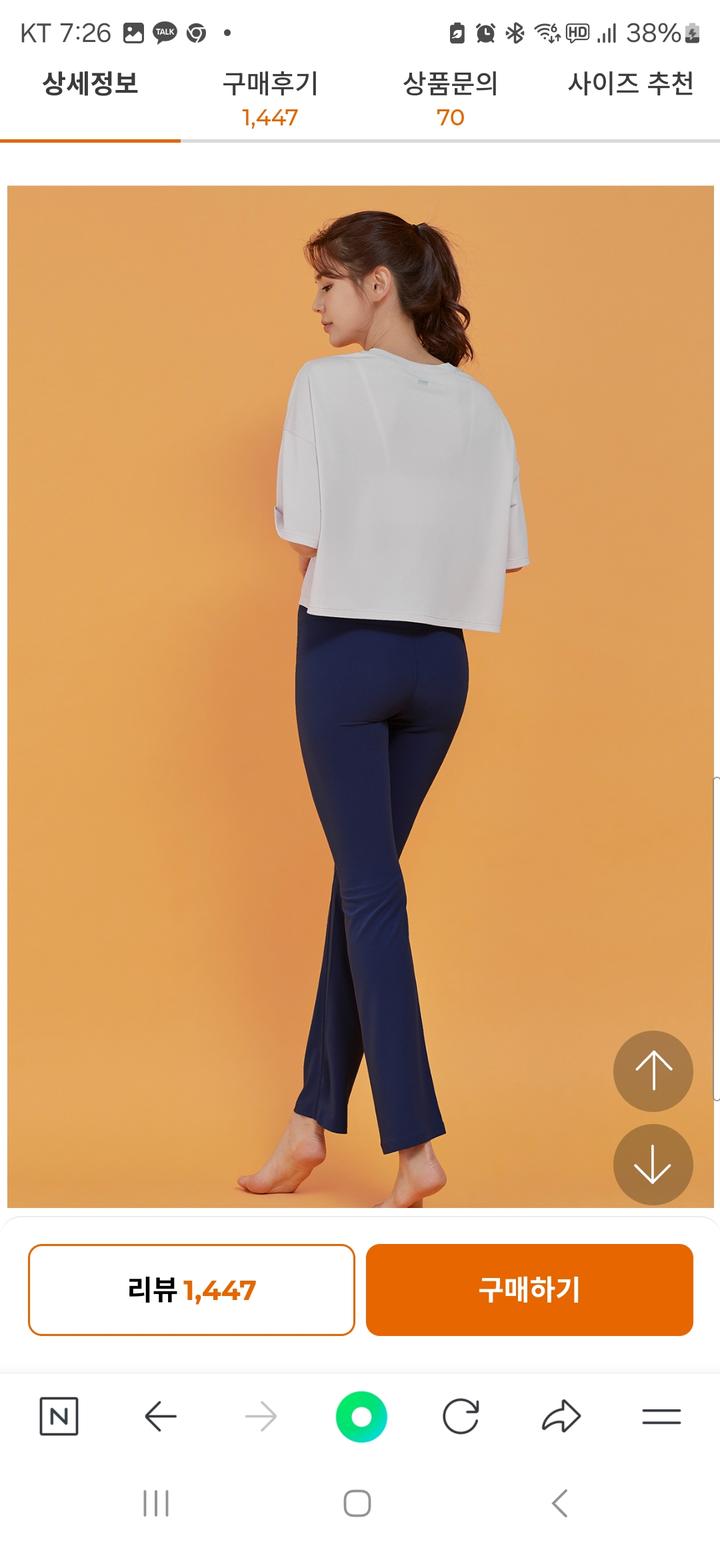Tap the scroll-to-top arrow button
The width and height of the screenshot is (720, 1544).
pyautogui.click(x=653, y=1071)
